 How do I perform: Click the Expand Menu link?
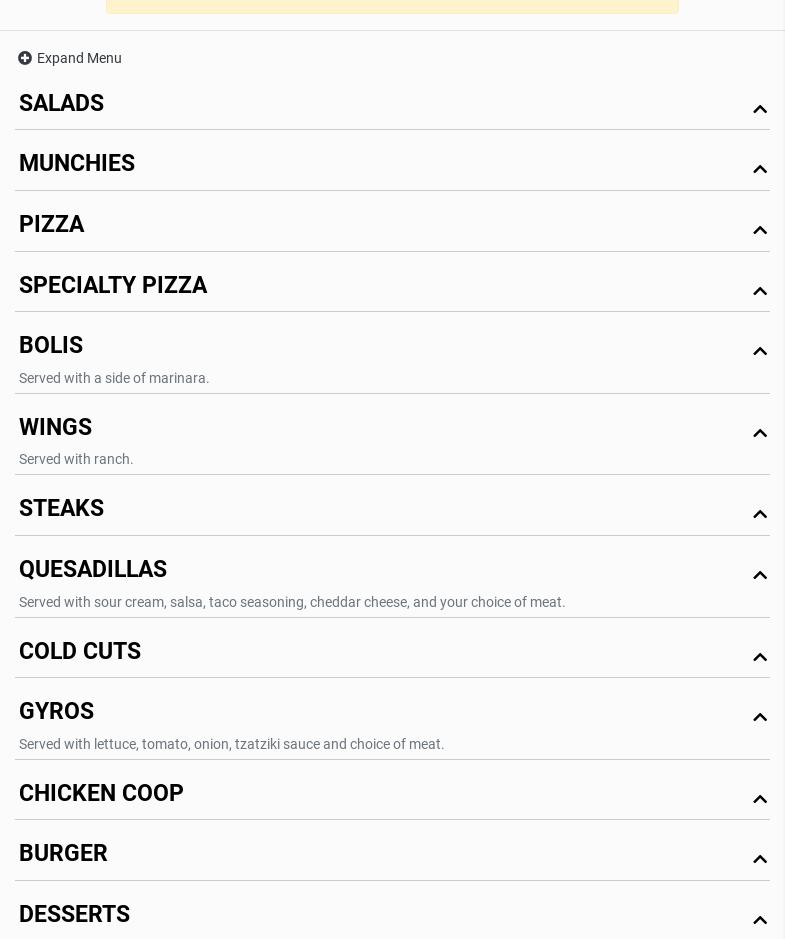79,58
